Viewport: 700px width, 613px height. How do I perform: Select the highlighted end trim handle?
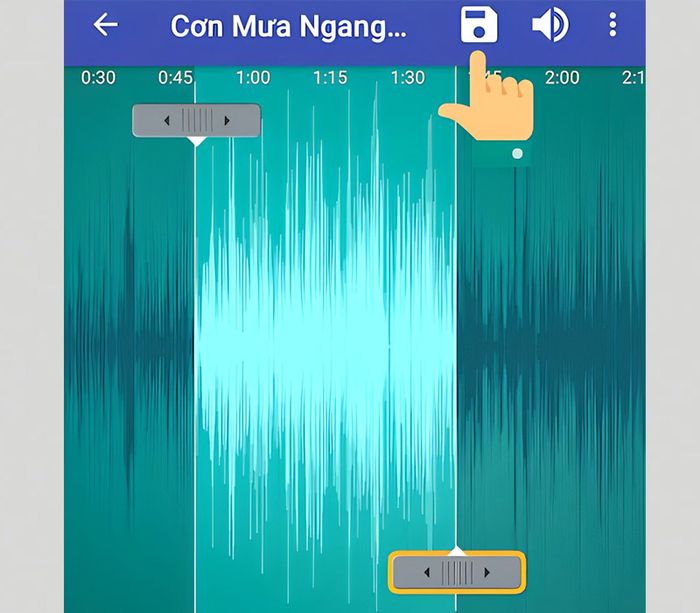[x=457, y=573]
